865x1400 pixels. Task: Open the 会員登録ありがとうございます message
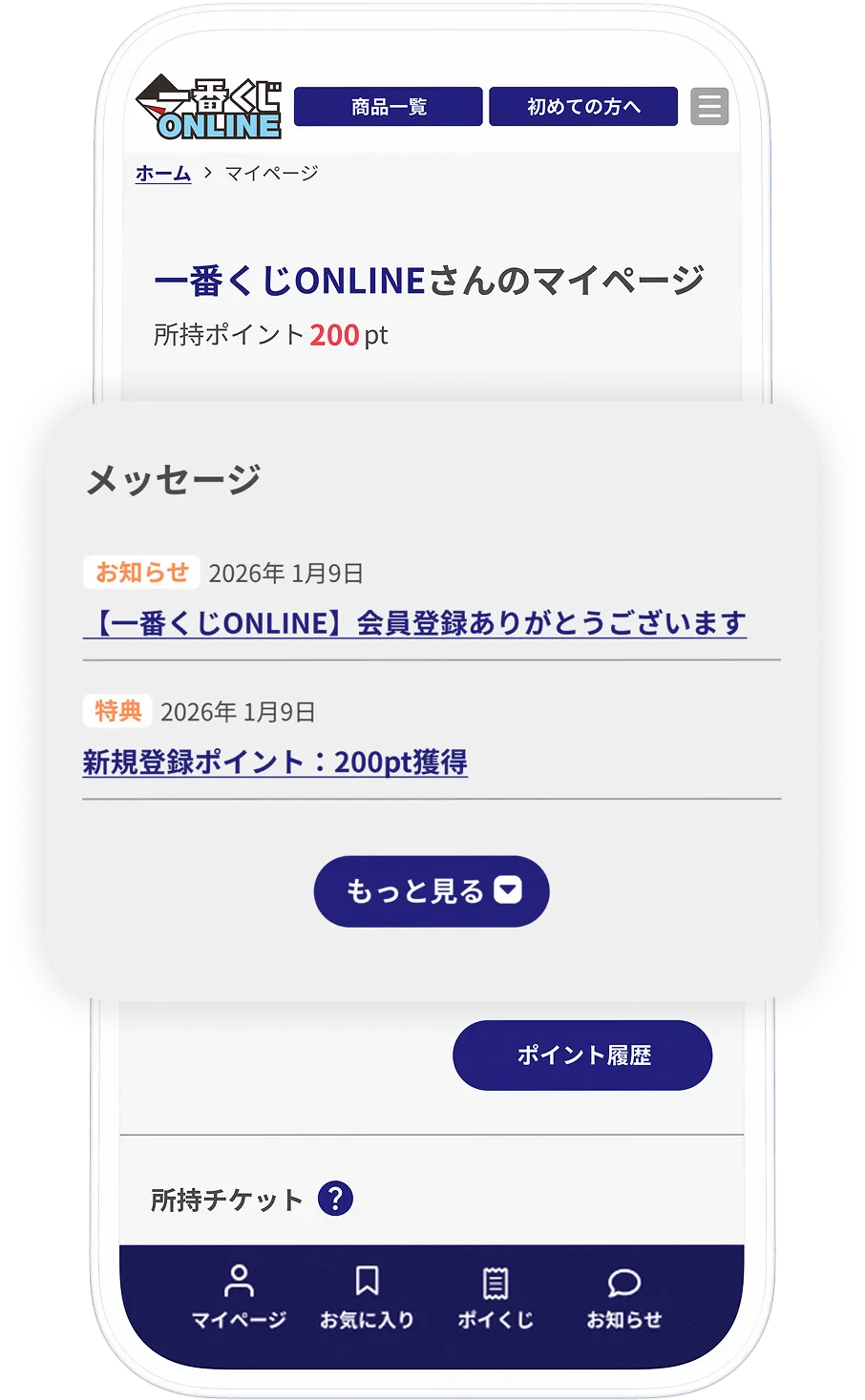coord(414,622)
